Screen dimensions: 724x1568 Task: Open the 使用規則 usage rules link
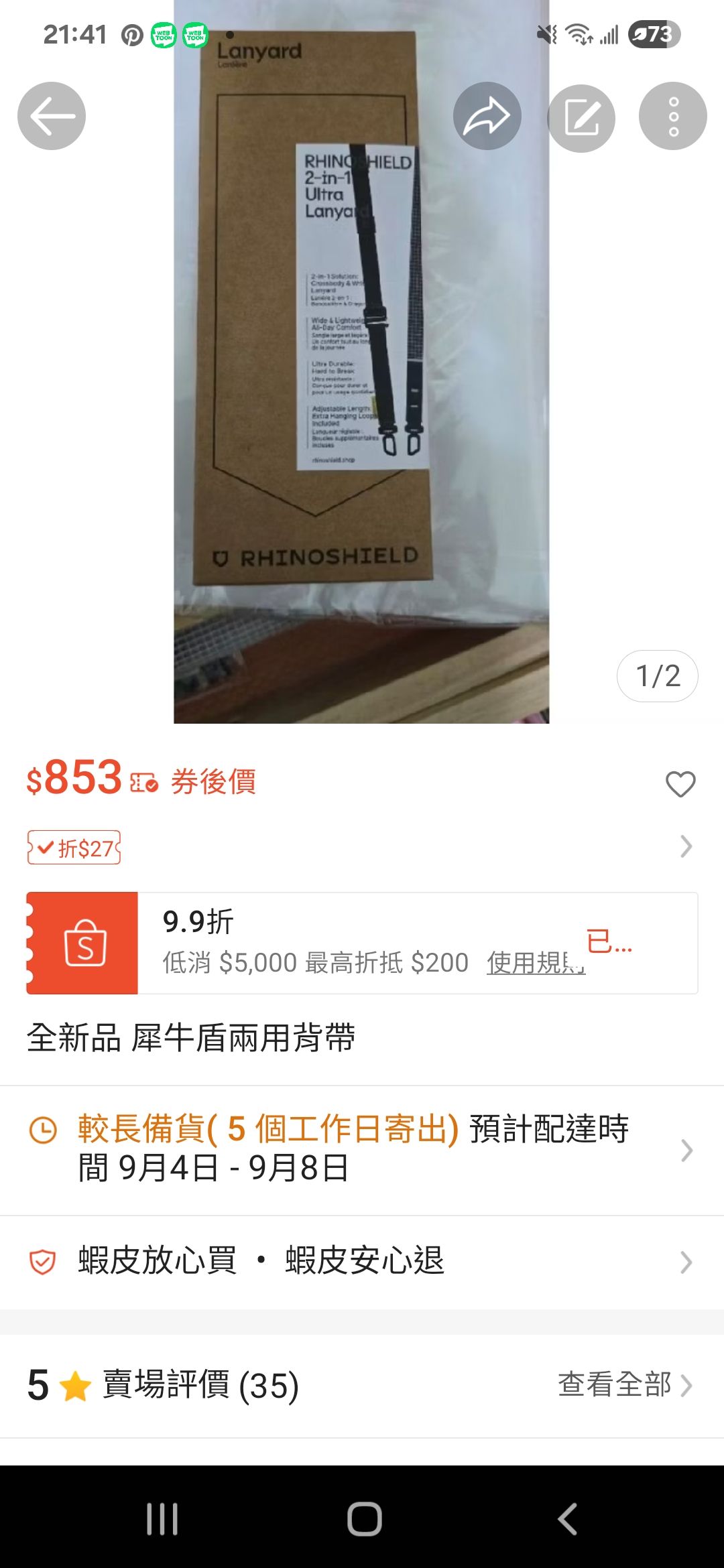pos(535,963)
